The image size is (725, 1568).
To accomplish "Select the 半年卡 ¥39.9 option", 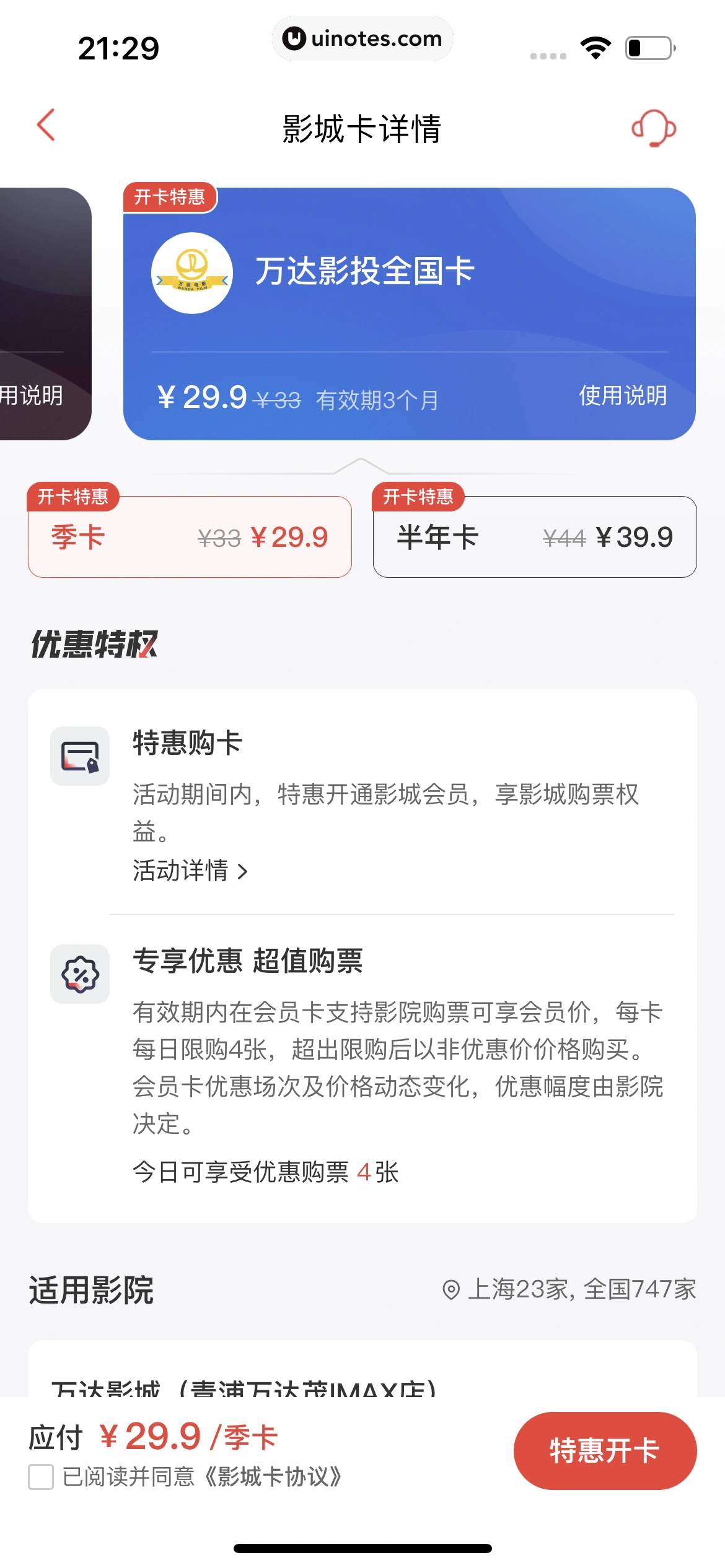I will 535,537.
